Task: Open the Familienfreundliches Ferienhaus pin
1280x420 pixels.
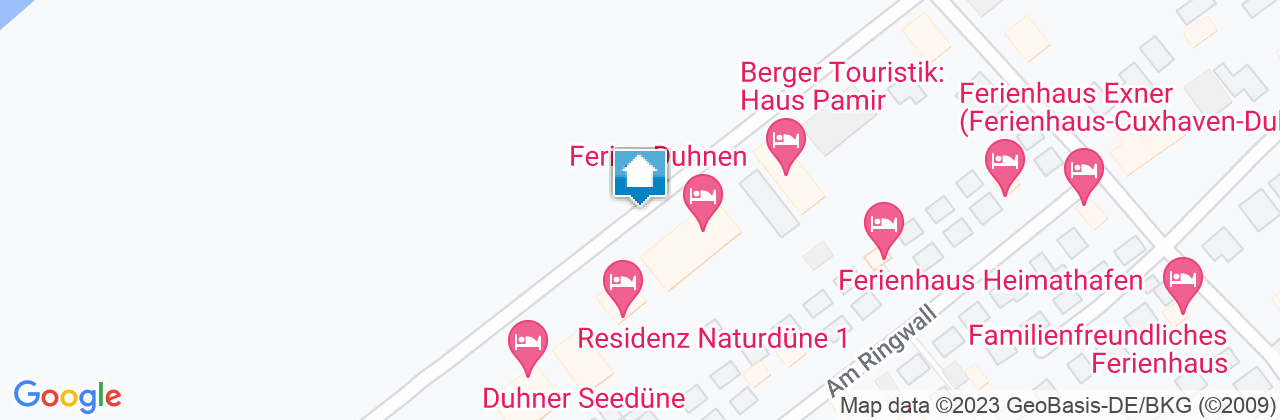Action: click(1183, 281)
